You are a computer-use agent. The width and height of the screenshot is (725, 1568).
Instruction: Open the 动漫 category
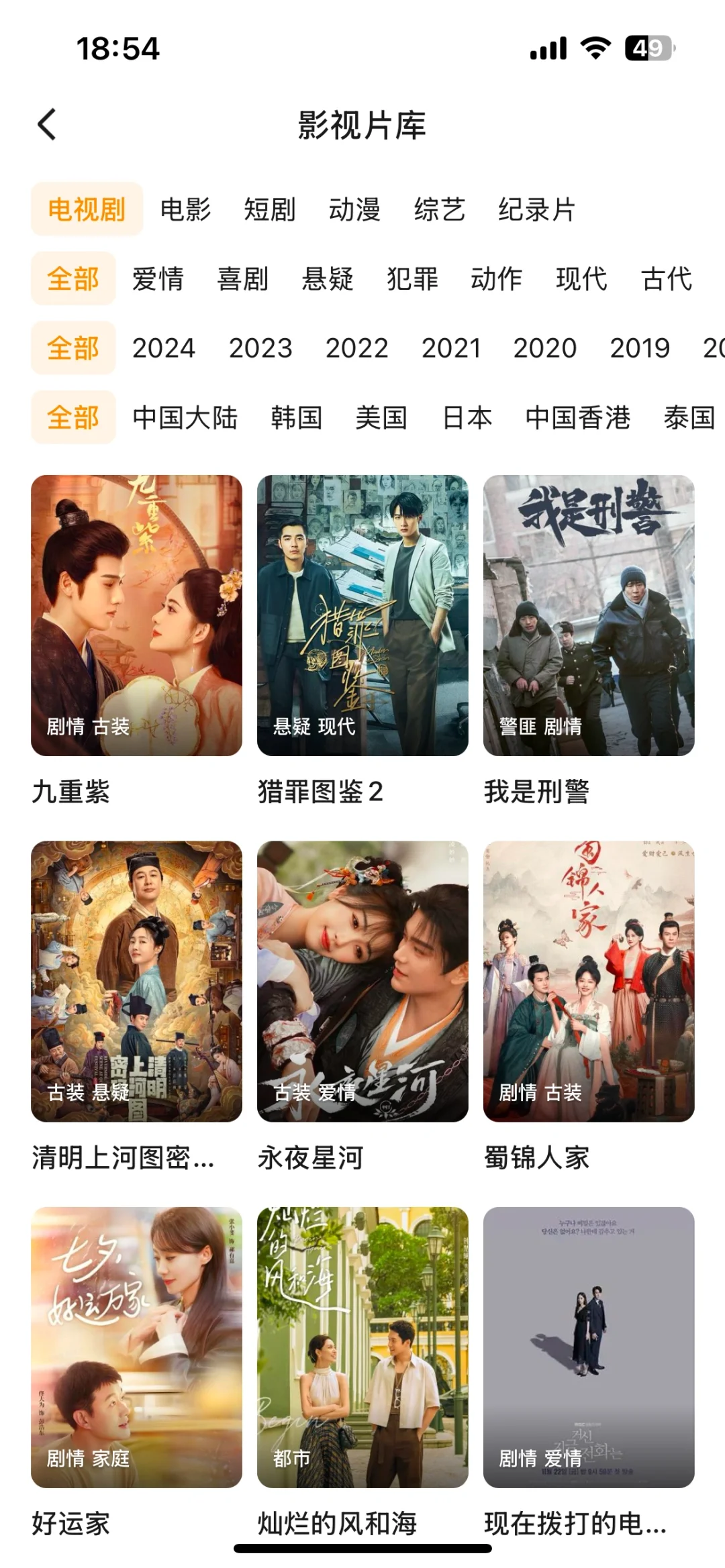(354, 209)
